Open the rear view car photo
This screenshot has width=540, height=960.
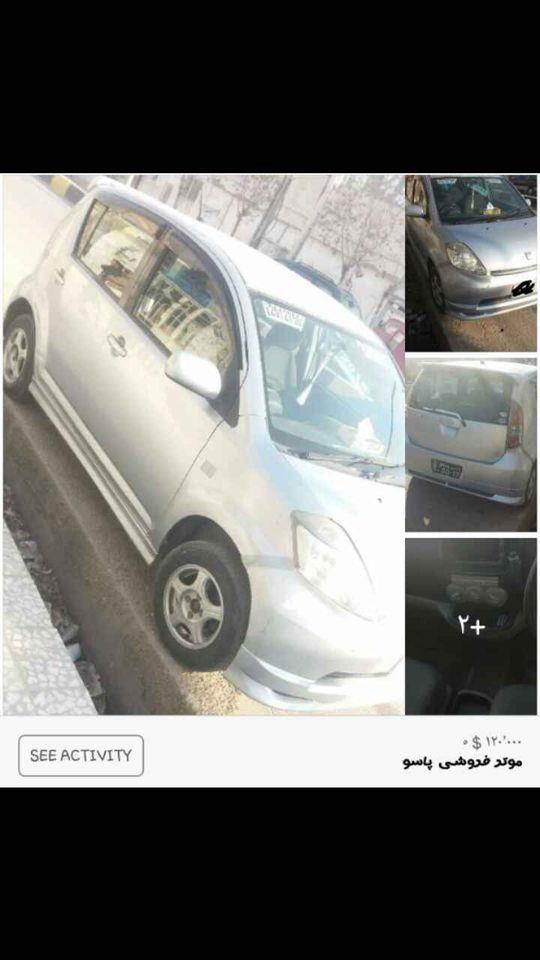click(471, 445)
